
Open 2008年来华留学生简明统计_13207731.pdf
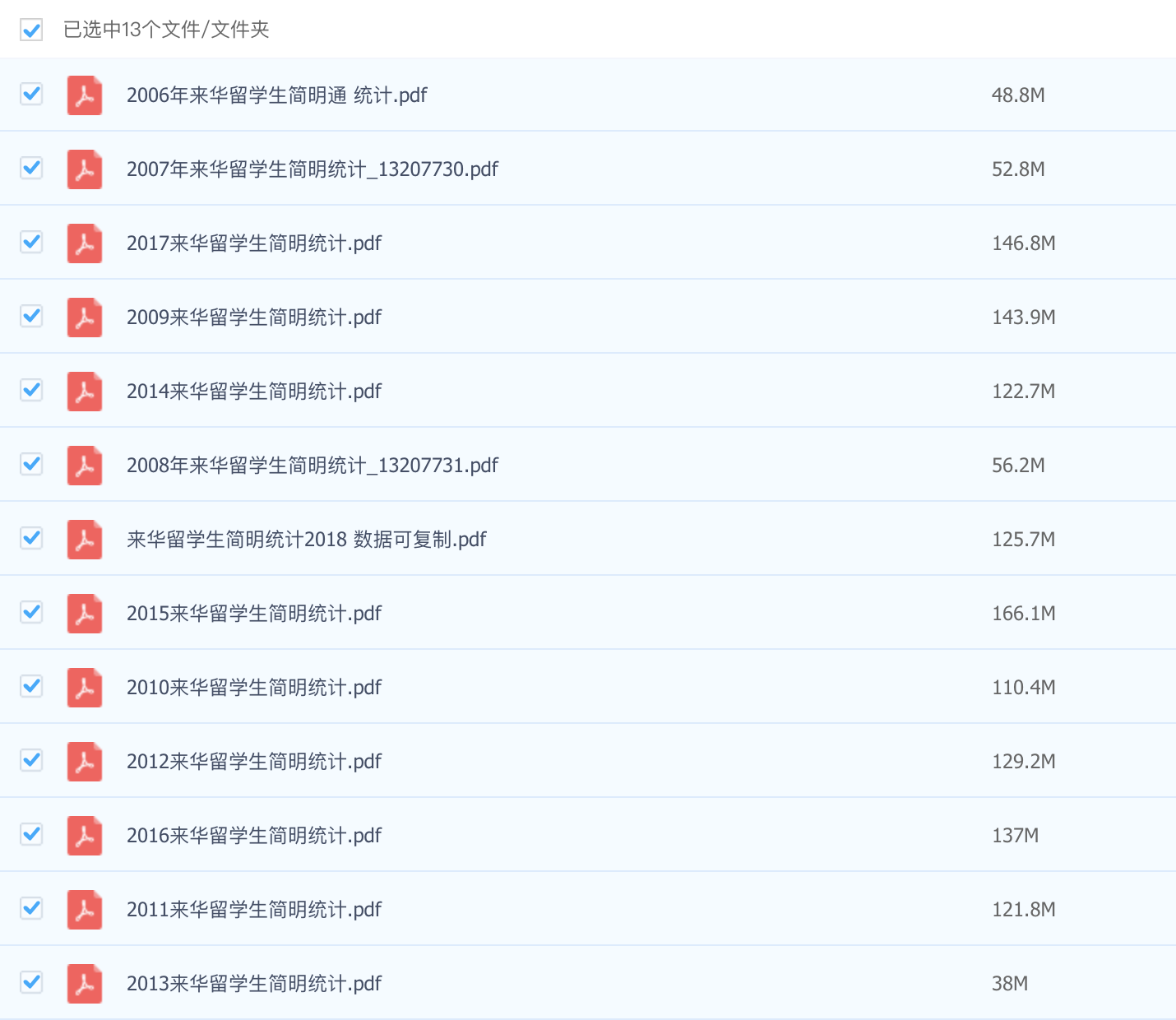click(312, 466)
